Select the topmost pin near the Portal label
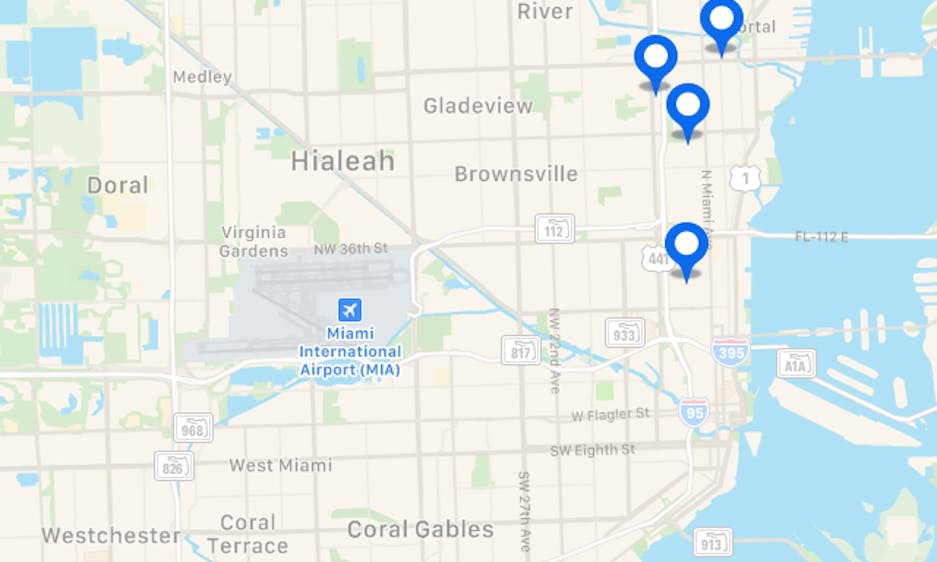 [x=721, y=21]
